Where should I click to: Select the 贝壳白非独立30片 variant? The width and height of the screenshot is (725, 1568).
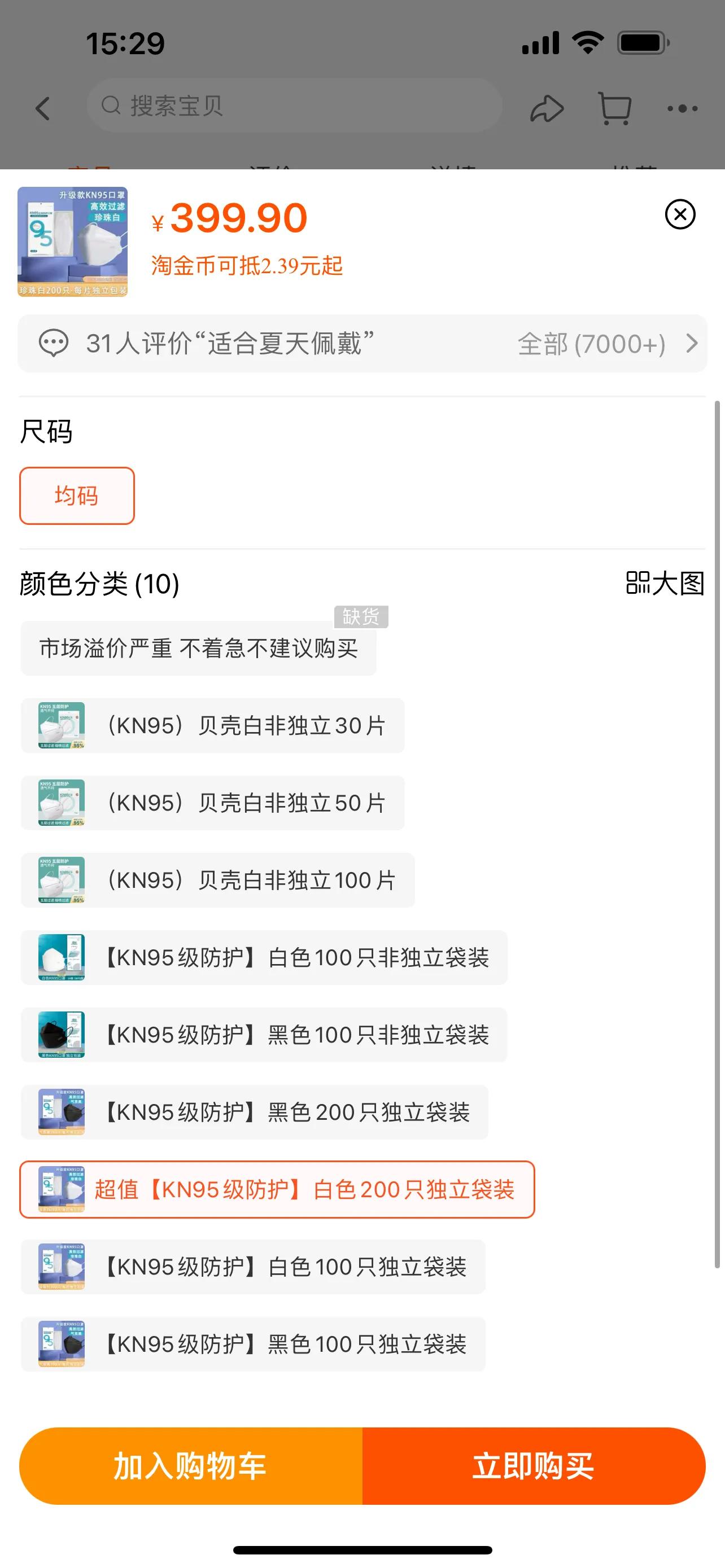click(x=213, y=725)
